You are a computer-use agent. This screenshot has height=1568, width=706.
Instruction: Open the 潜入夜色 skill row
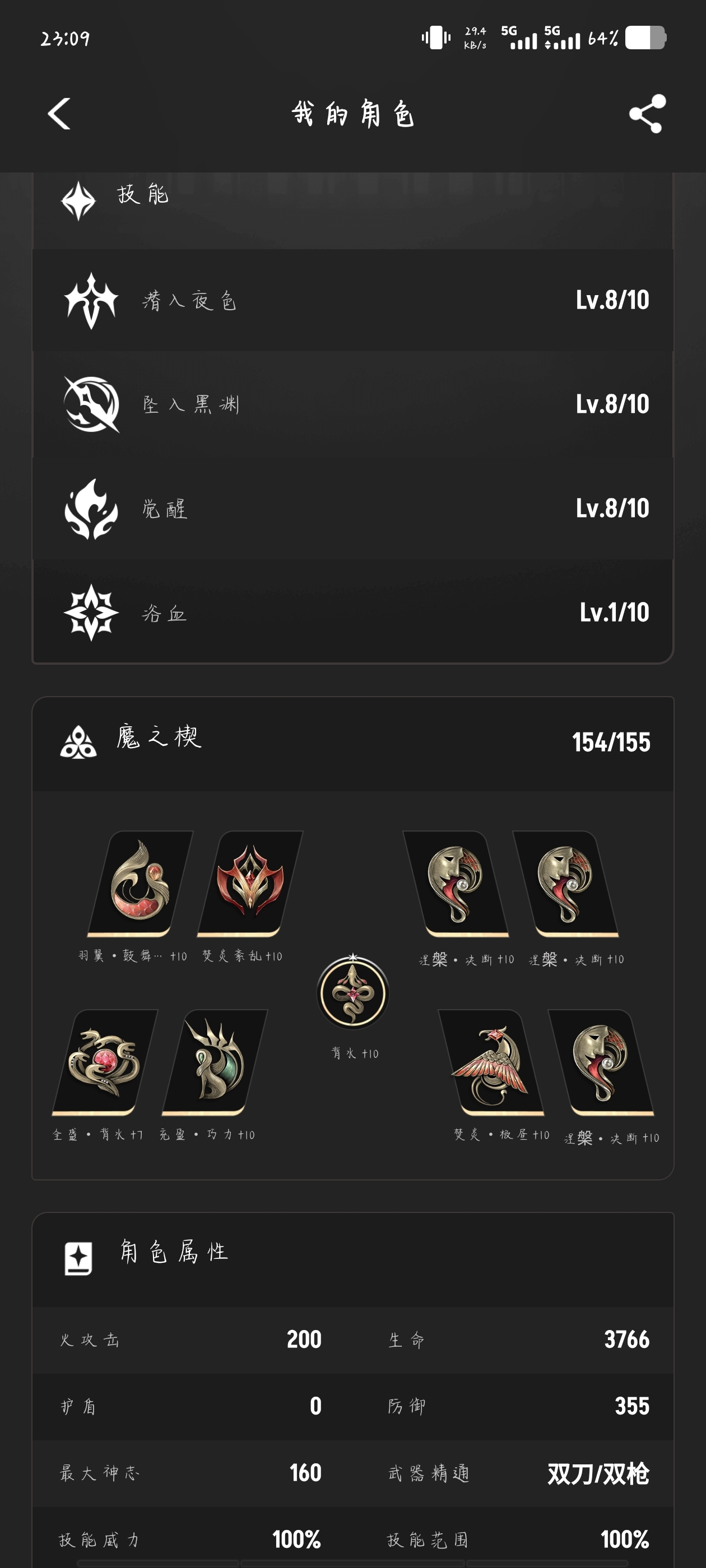(352, 300)
